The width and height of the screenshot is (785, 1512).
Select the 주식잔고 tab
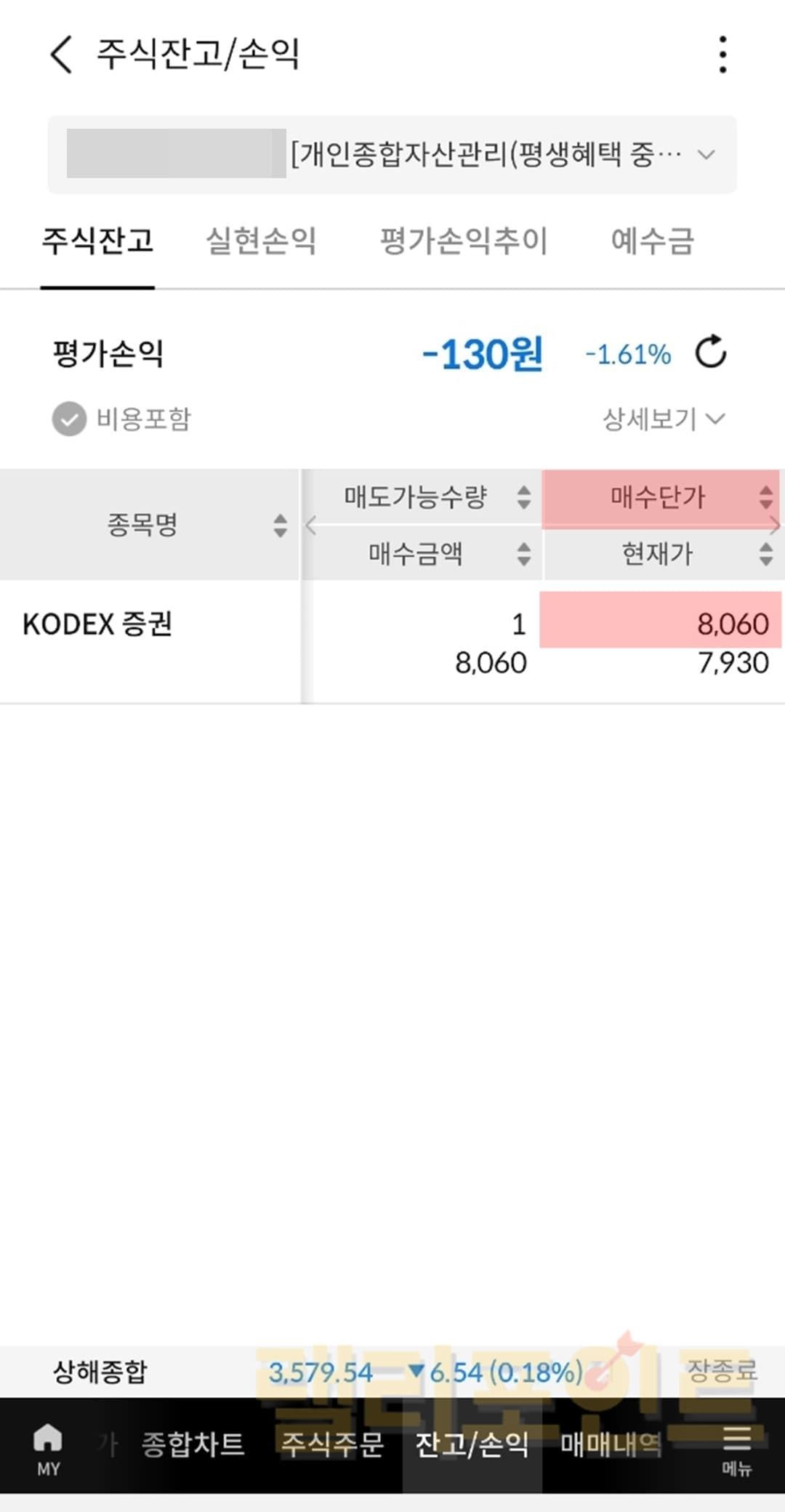[x=97, y=241]
